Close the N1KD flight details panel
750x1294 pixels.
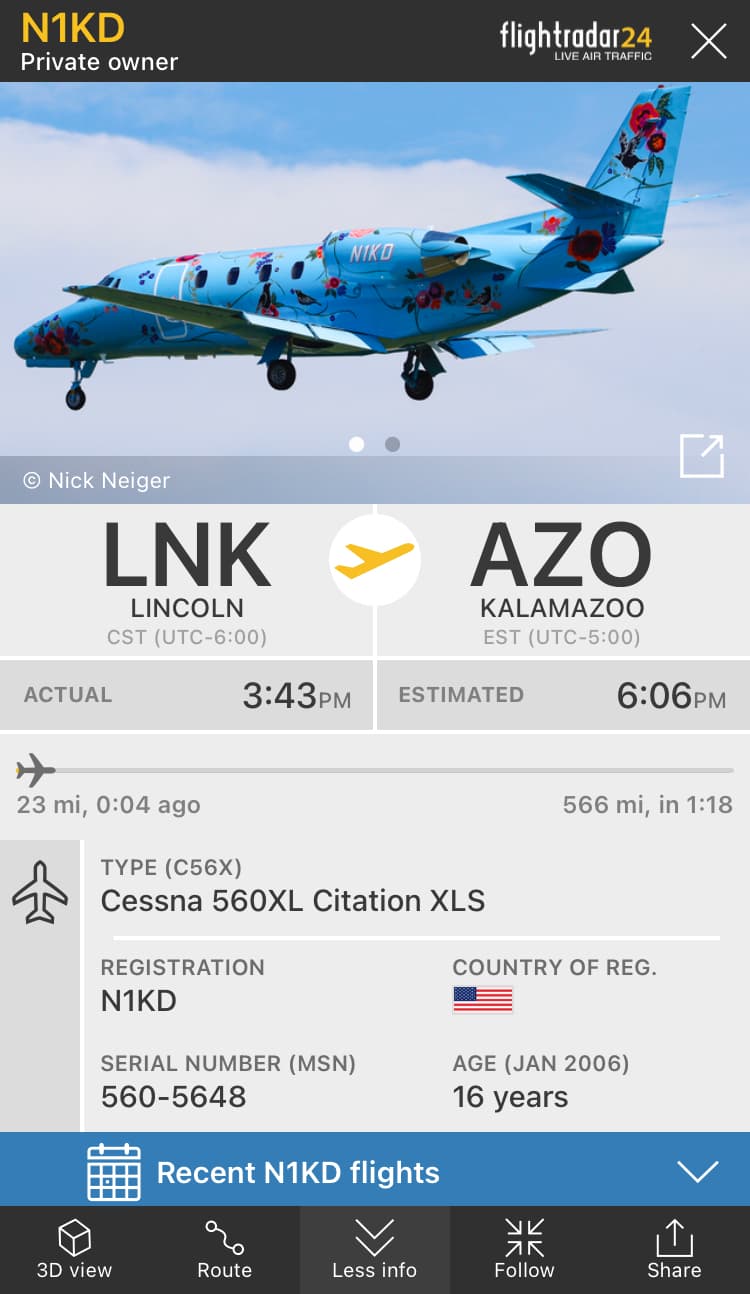coord(708,41)
